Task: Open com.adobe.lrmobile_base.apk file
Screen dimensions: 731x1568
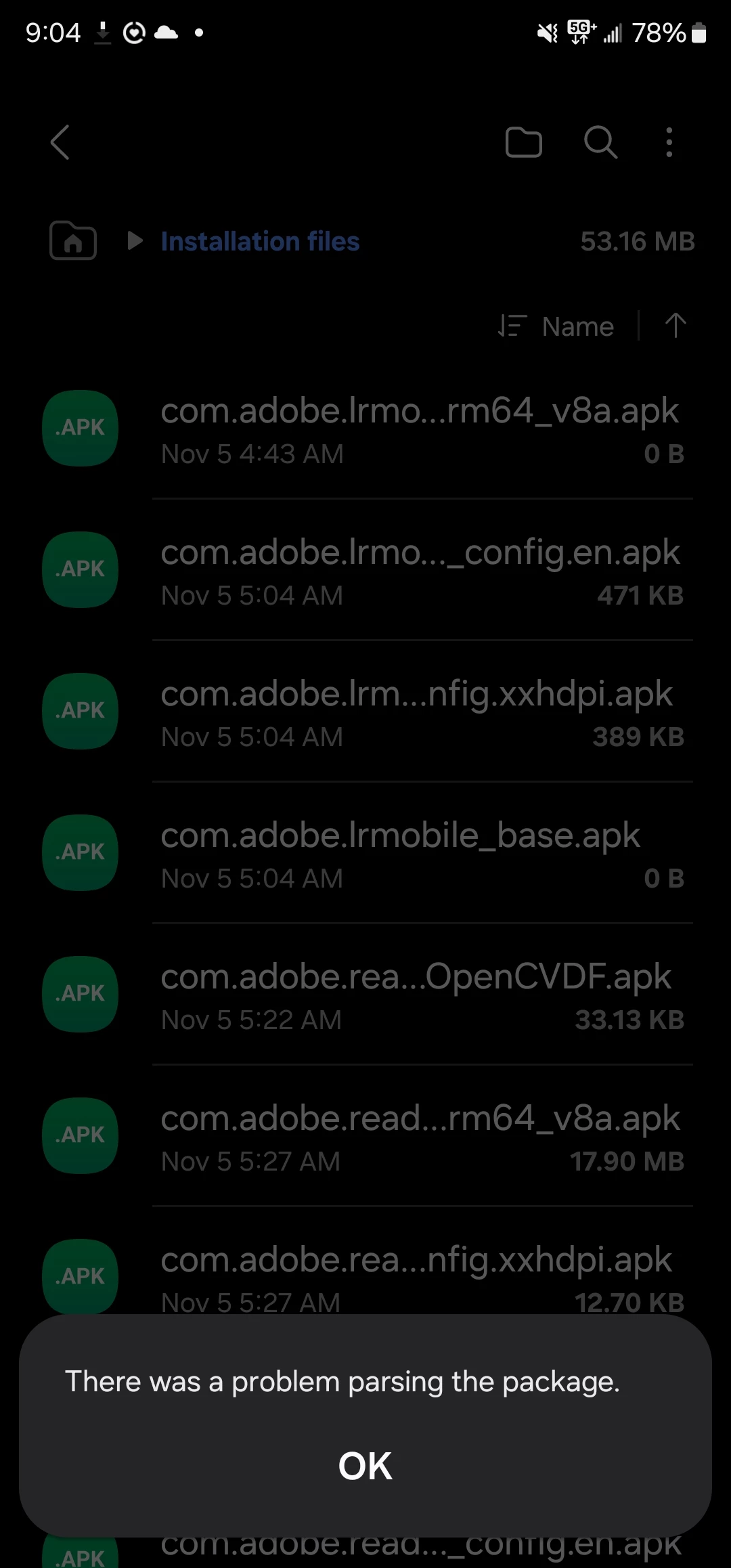Action: coord(420,854)
